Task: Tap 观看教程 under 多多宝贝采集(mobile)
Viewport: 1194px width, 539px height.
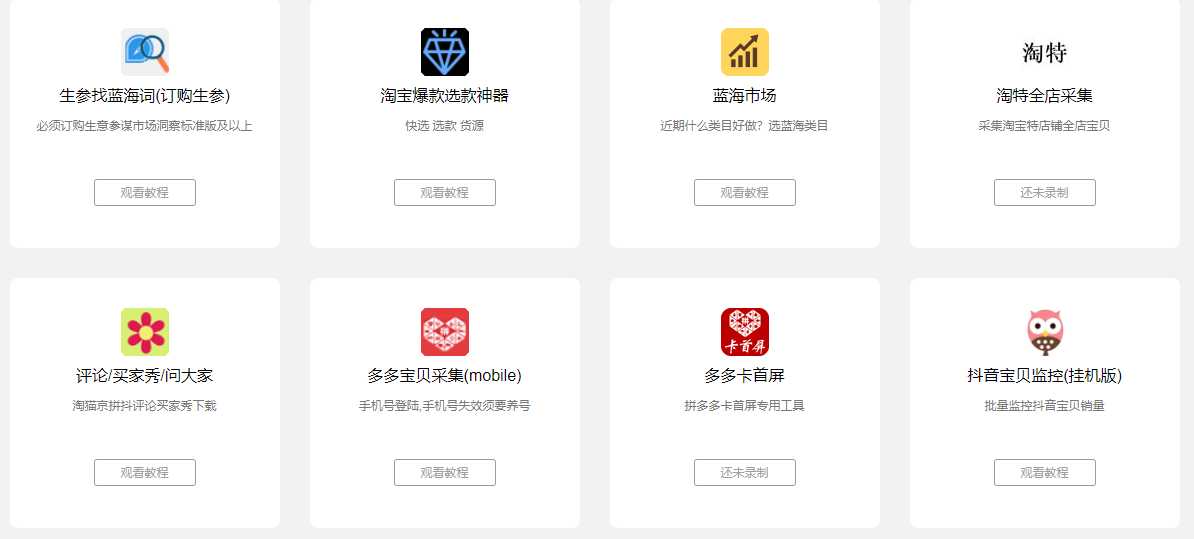Action: 445,473
